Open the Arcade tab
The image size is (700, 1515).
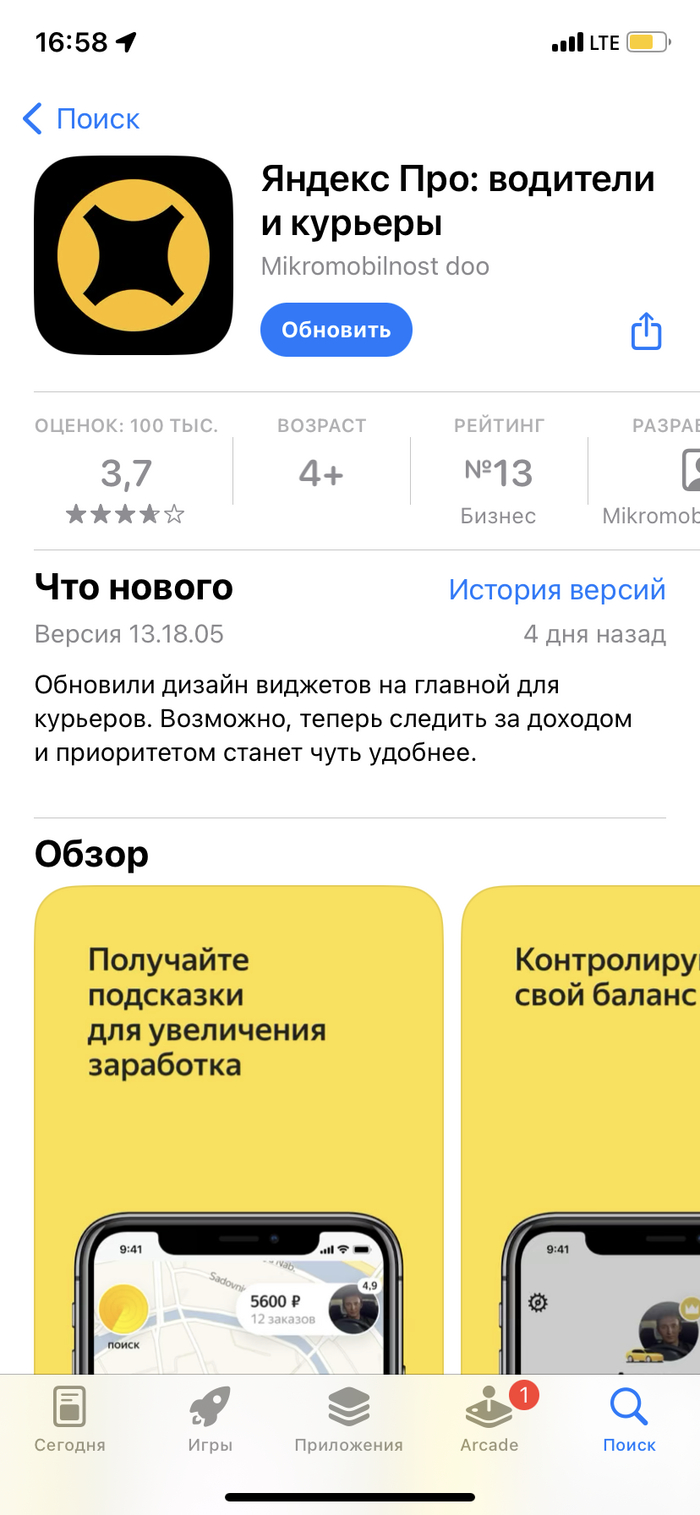[489, 1420]
